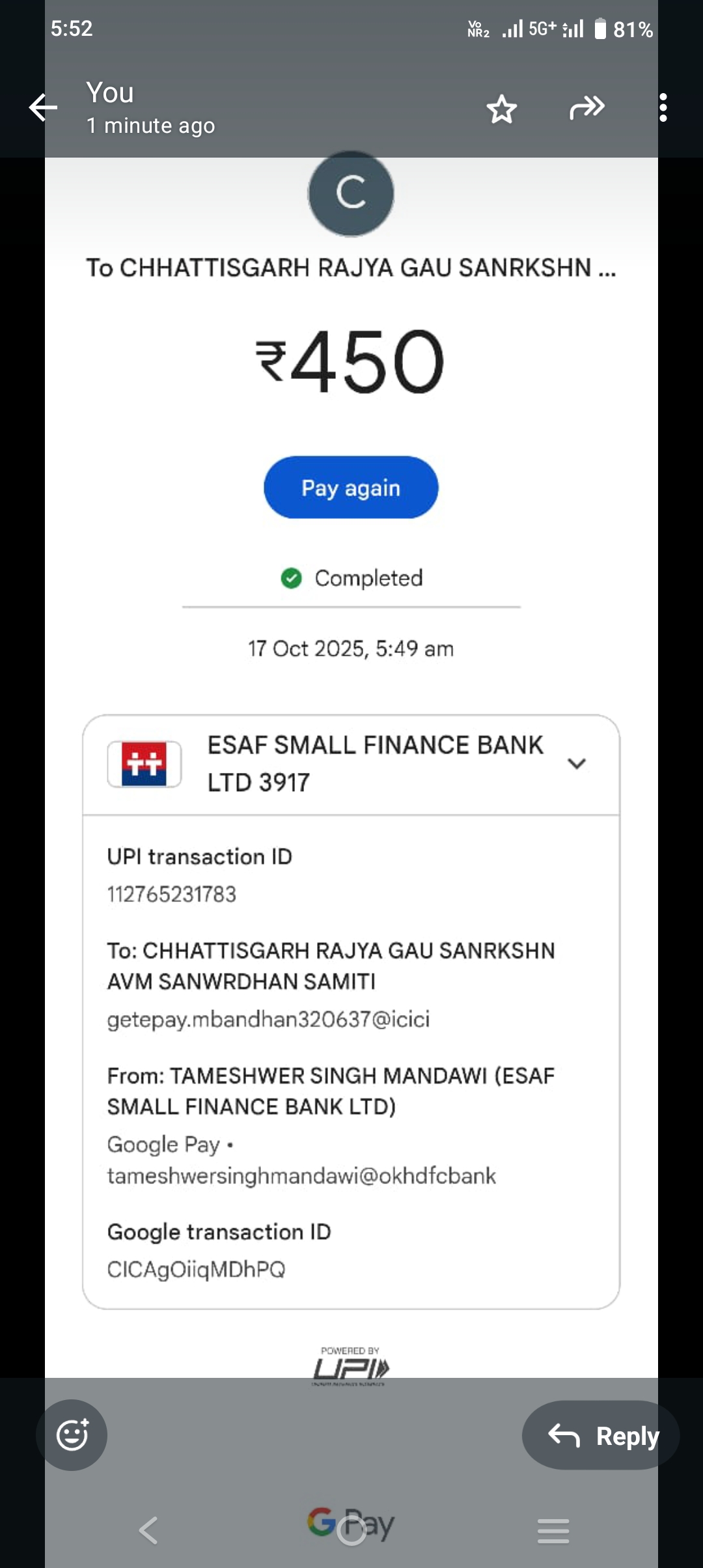Open recent apps from the navigation bar
The width and height of the screenshot is (703, 1568).
coord(553,1530)
